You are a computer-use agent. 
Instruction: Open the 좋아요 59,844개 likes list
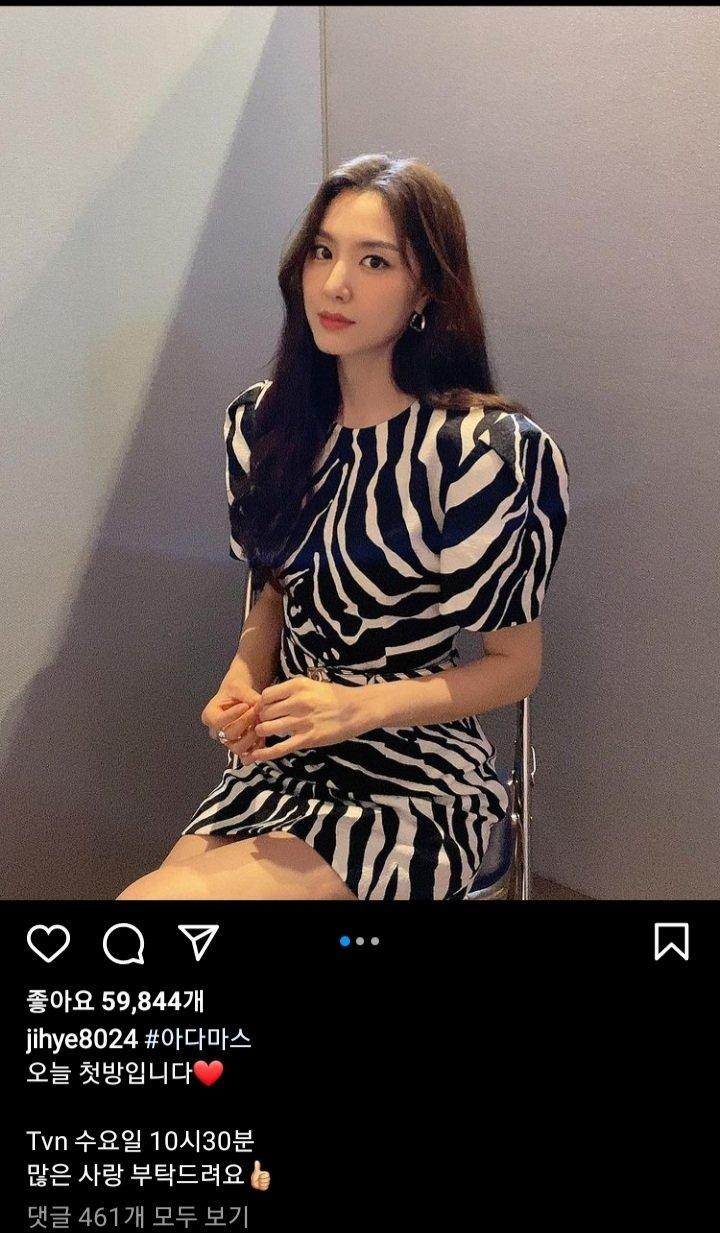click(115, 1001)
